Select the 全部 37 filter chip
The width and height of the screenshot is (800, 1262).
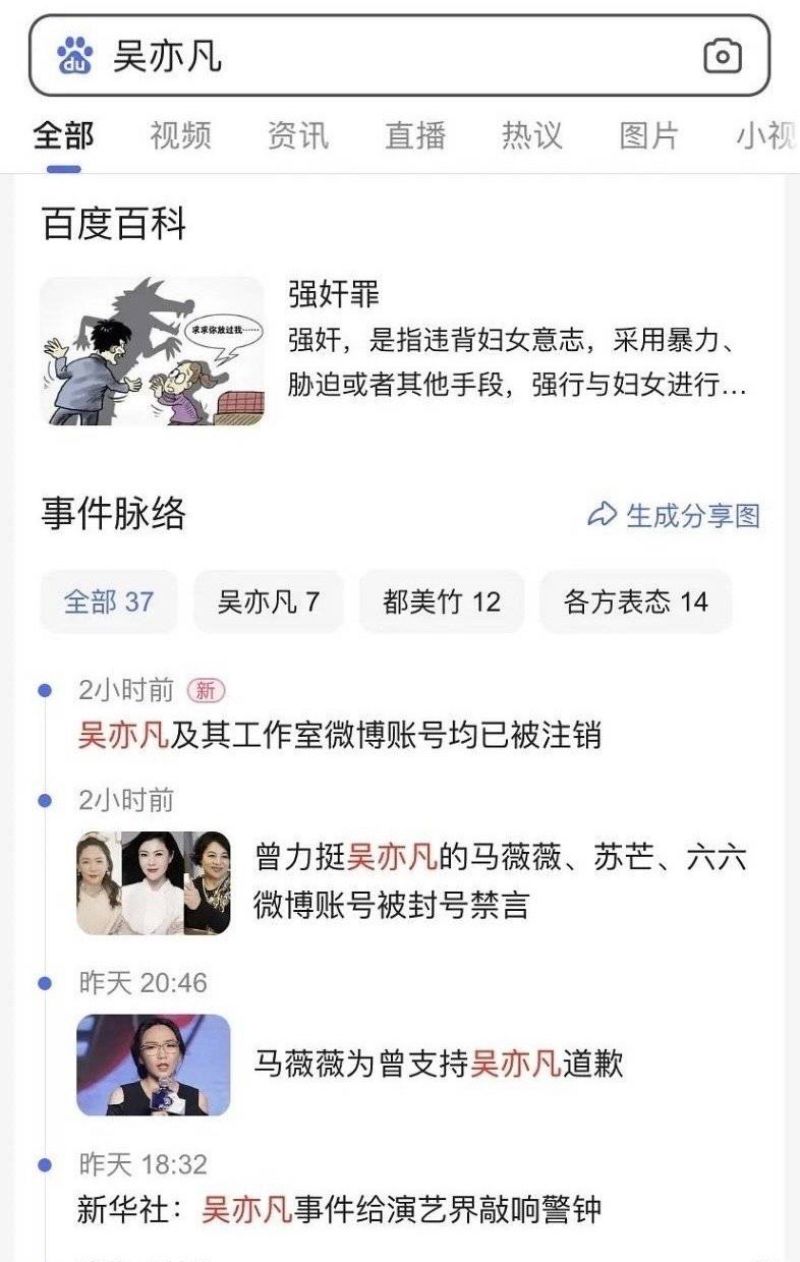(x=108, y=602)
